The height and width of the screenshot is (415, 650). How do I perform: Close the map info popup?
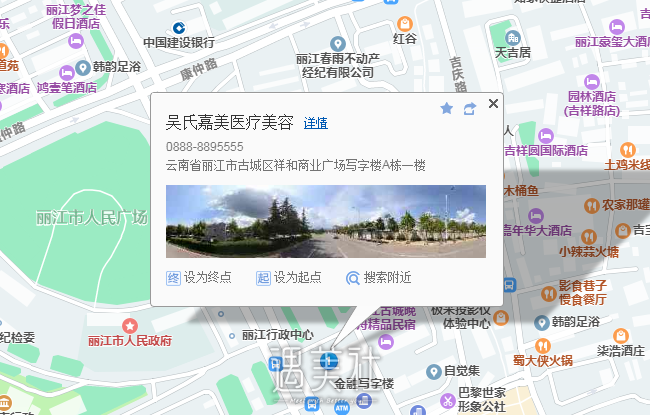(x=493, y=104)
